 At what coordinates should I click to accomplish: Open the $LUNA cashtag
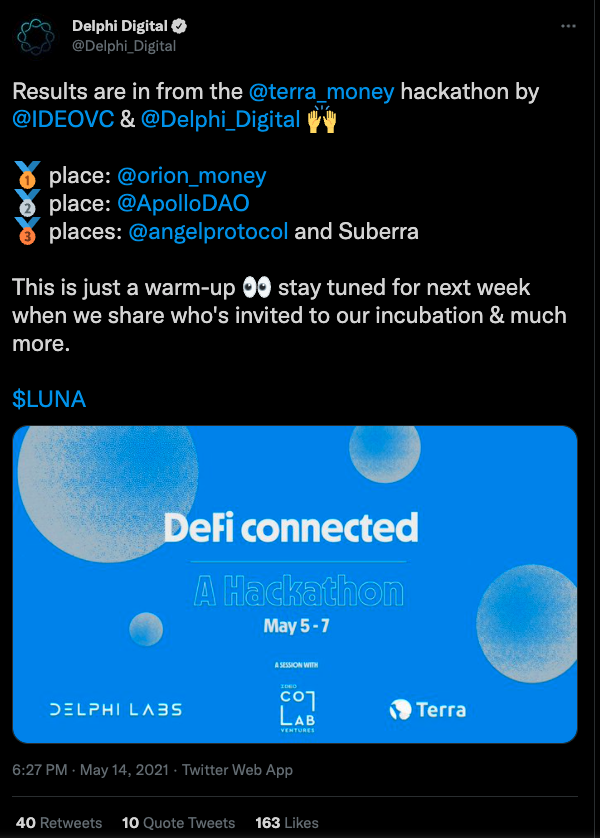point(49,399)
